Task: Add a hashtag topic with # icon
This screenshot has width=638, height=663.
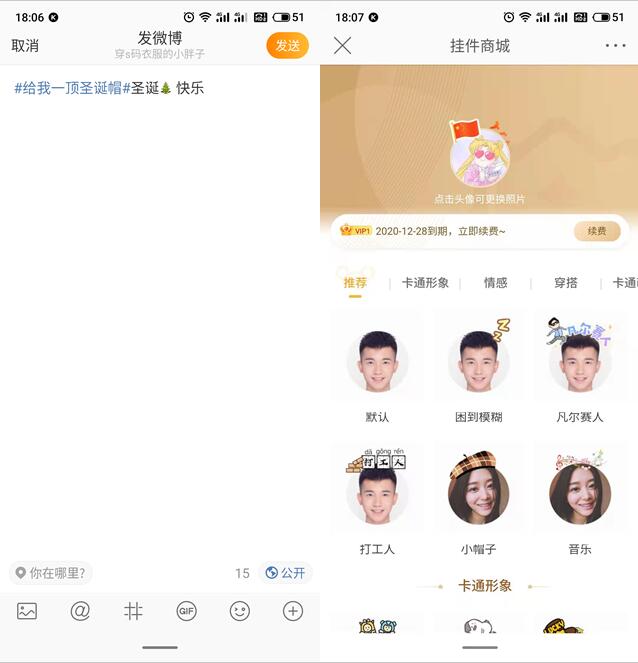Action: (x=133, y=611)
